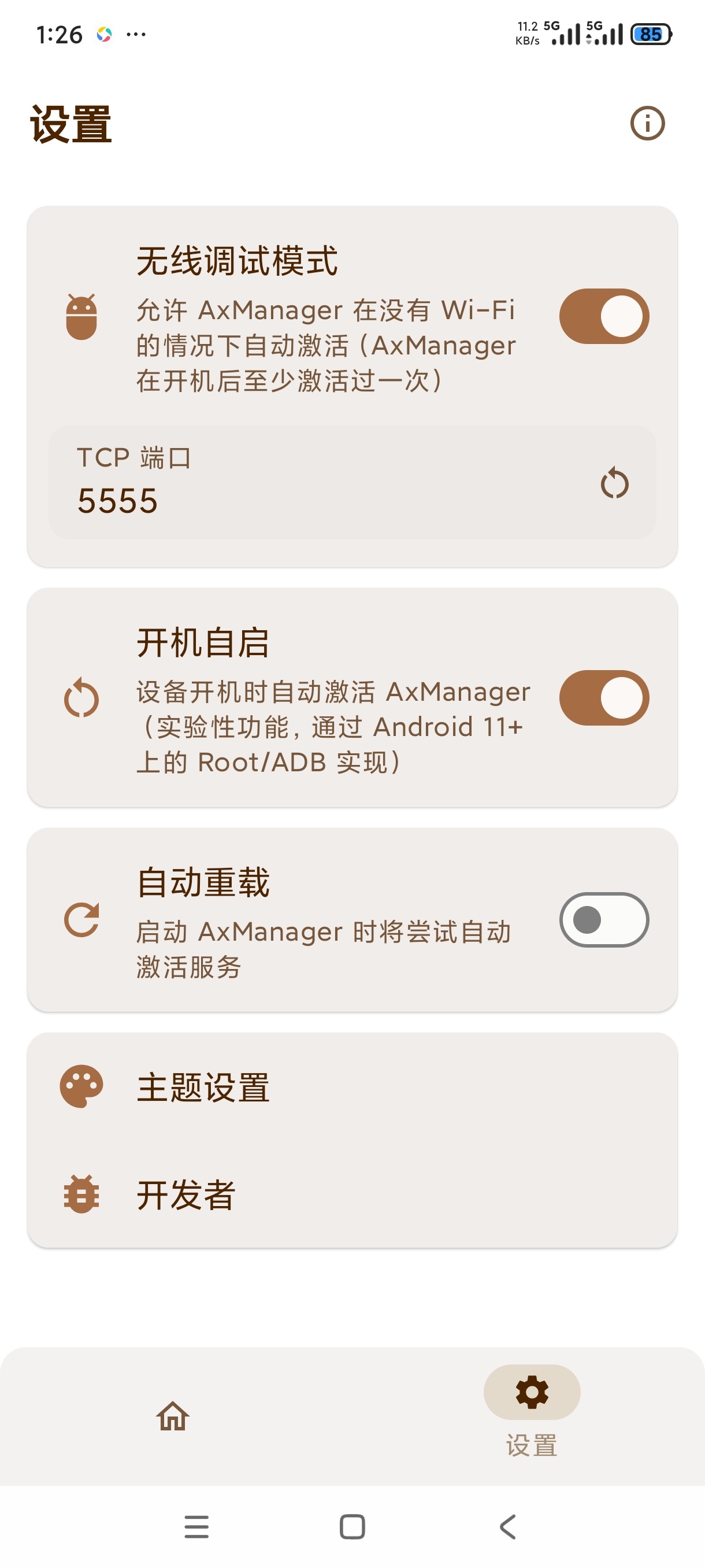Edit the TCP 端口 5555 field
Screen dimensions: 705x1568
click(x=352, y=482)
